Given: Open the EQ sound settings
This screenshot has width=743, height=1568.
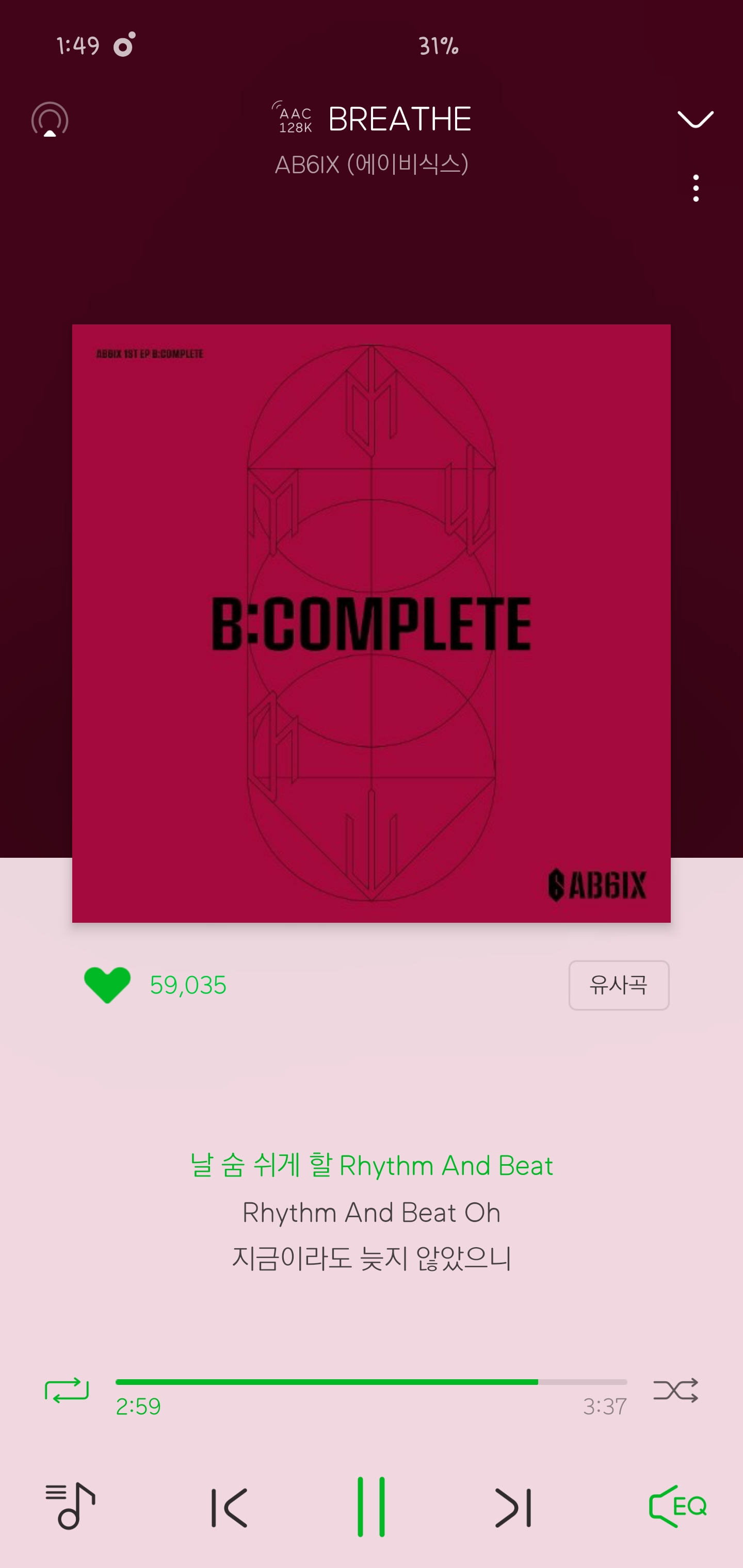Looking at the screenshot, I should coord(677,1507).
